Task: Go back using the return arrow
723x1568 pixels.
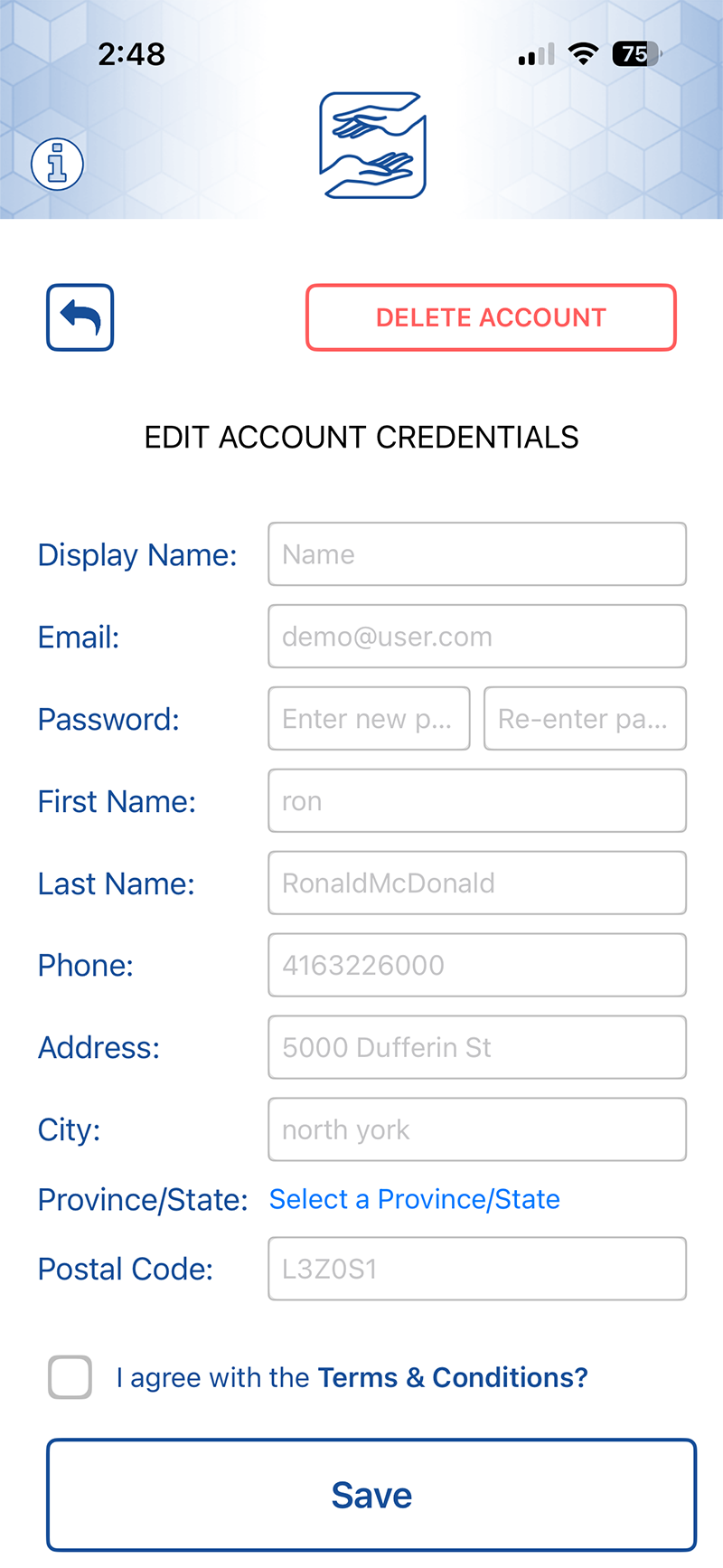Action: [x=80, y=317]
